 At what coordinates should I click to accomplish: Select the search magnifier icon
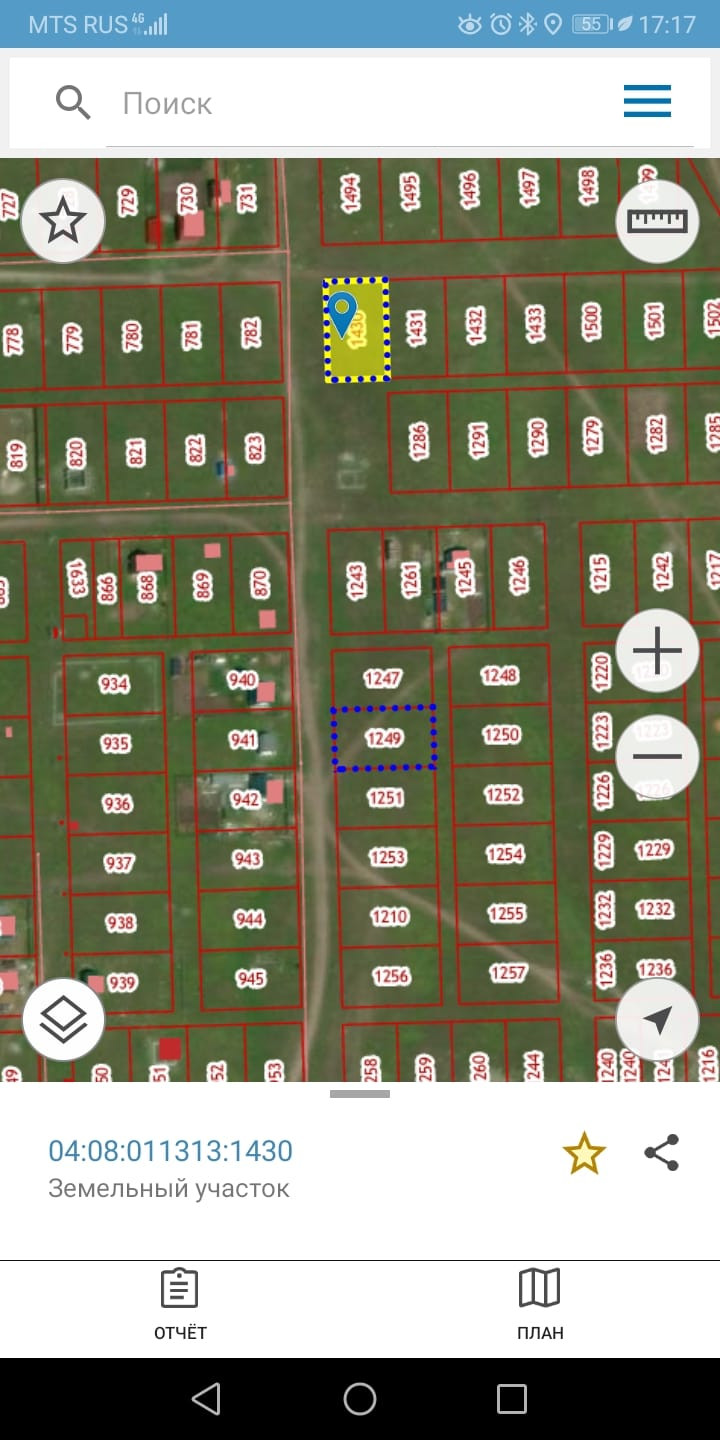coord(73,102)
